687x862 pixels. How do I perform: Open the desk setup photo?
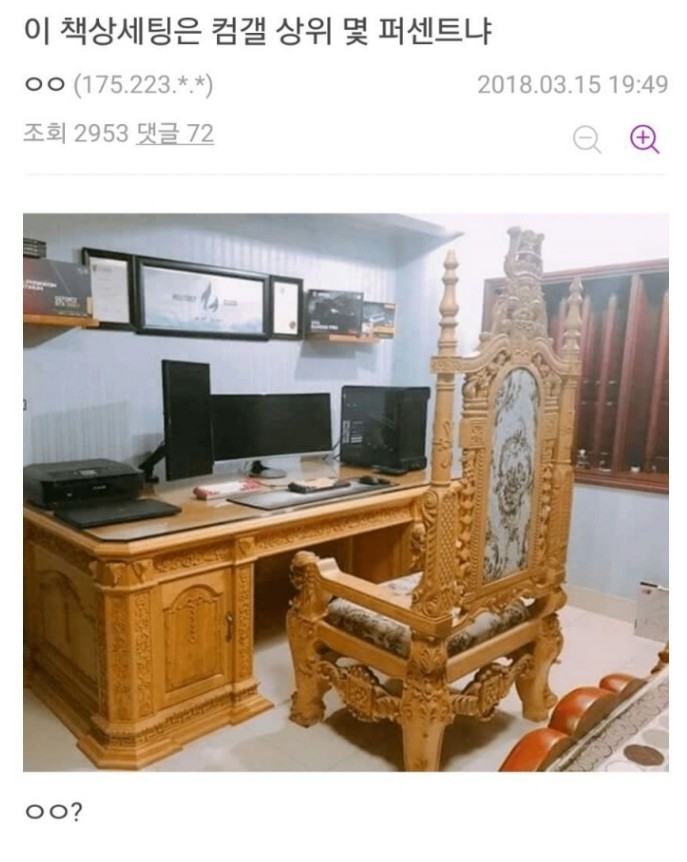[345, 492]
